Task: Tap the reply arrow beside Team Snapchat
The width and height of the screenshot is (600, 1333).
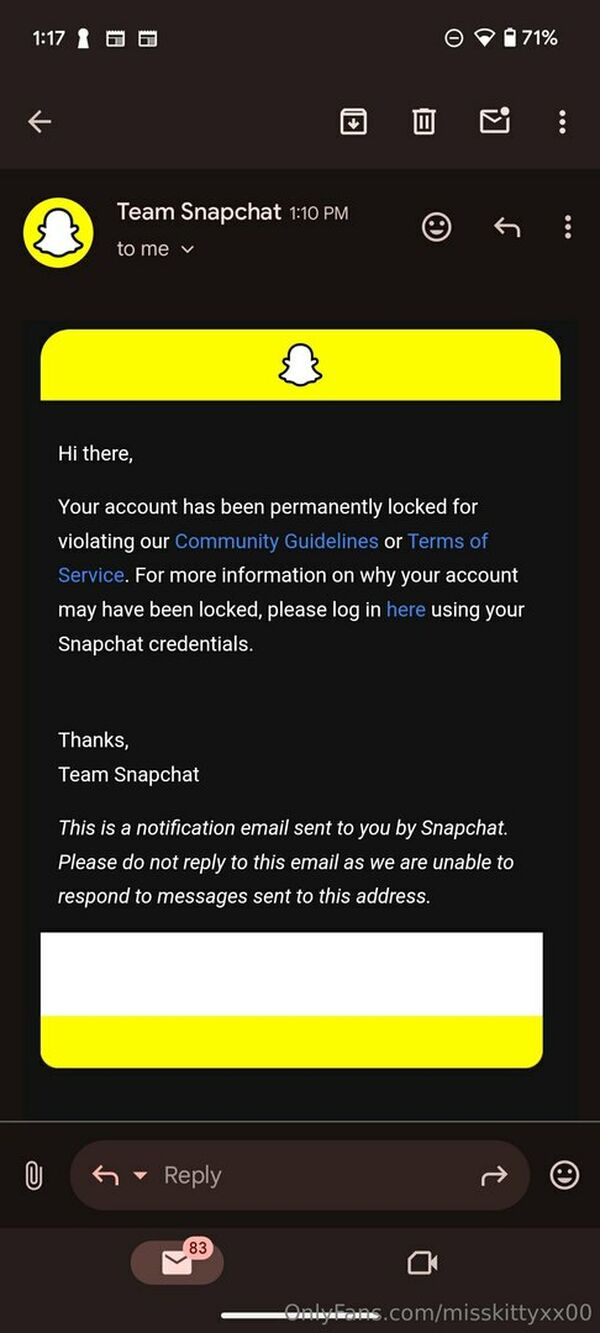Action: (x=507, y=228)
